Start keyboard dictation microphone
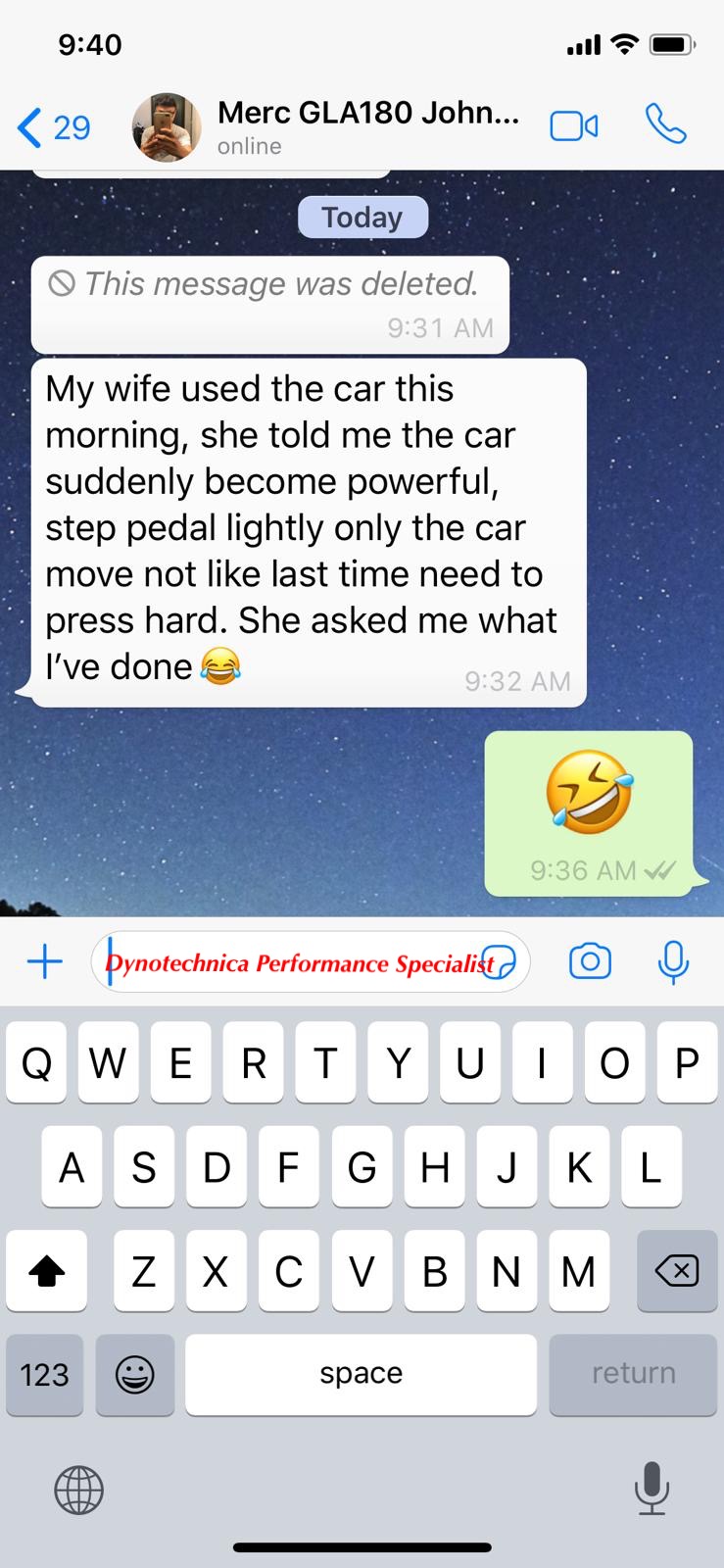 [x=652, y=1488]
